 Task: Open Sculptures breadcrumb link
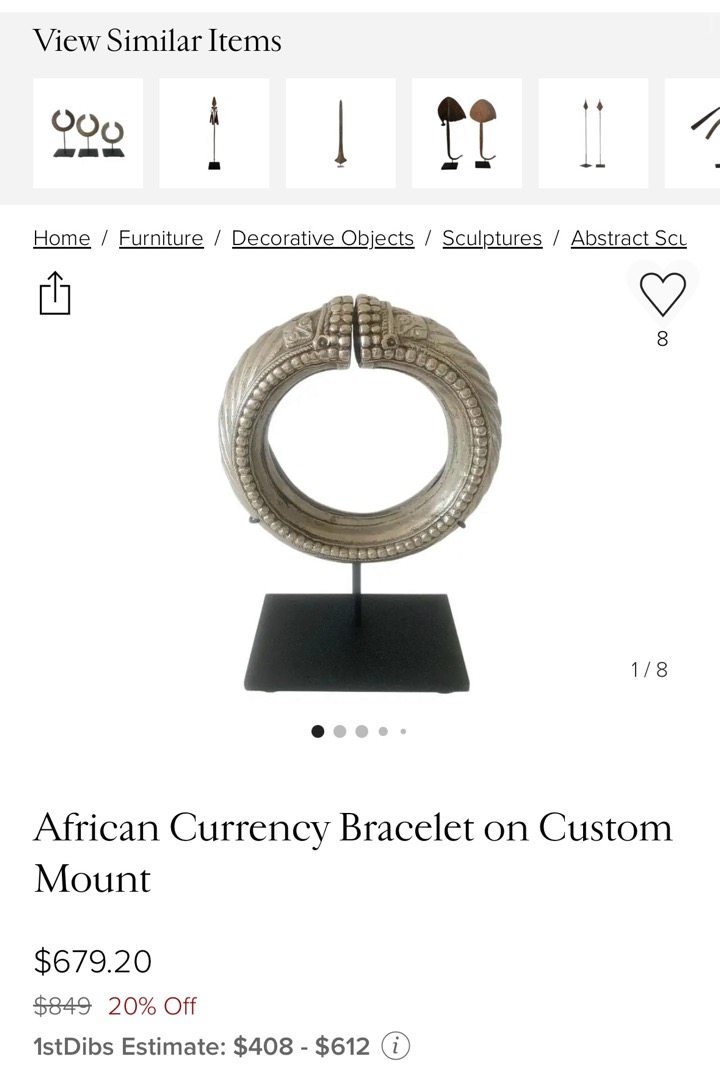click(492, 238)
